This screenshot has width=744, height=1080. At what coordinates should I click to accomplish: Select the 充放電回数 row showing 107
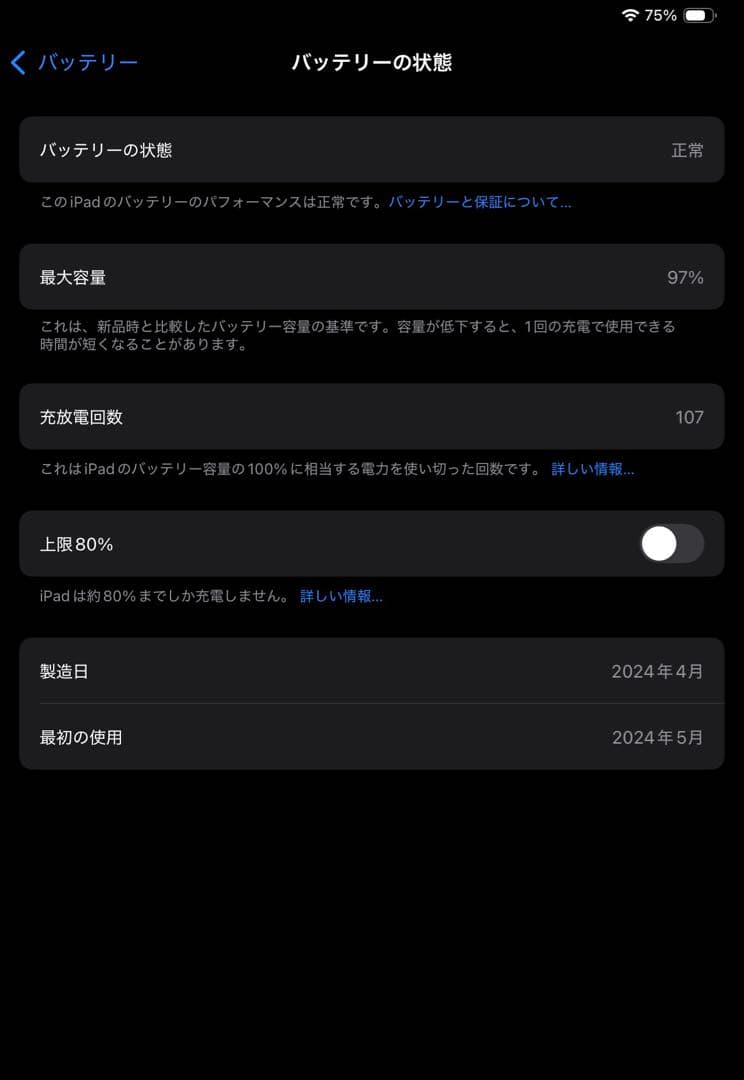point(372,417)
